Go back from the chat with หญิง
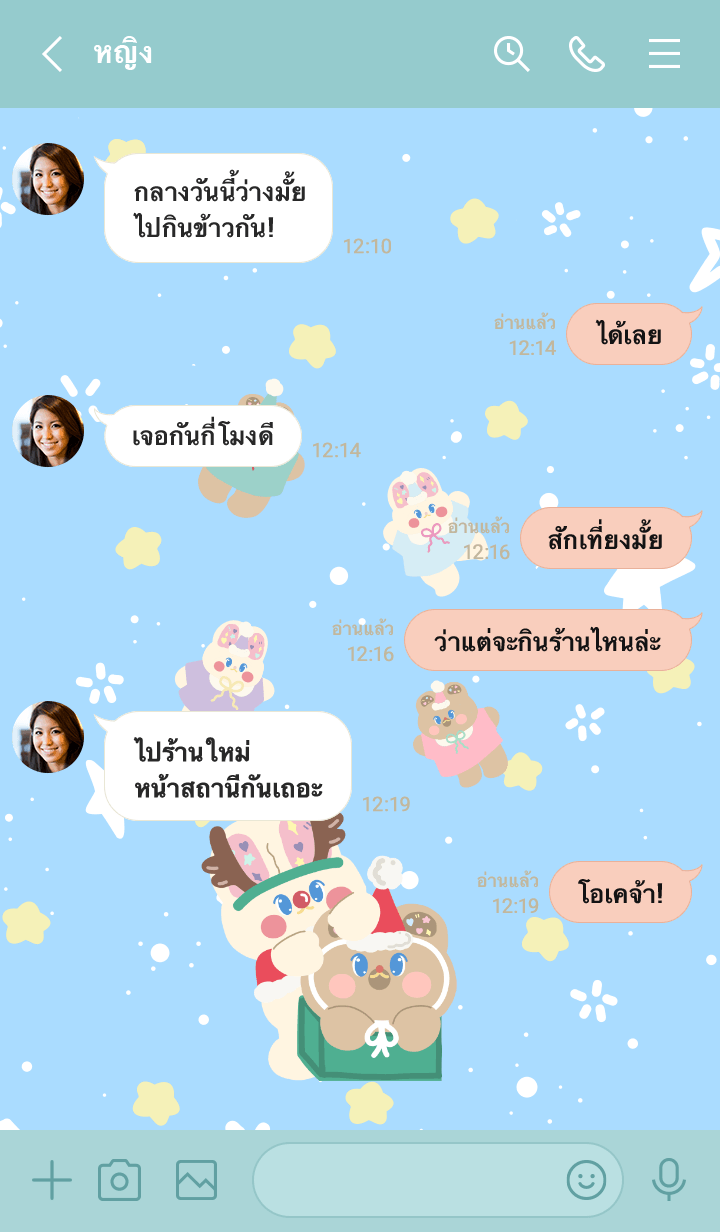This screenshot has width=720, height=1232. click(x=52, y=54)
